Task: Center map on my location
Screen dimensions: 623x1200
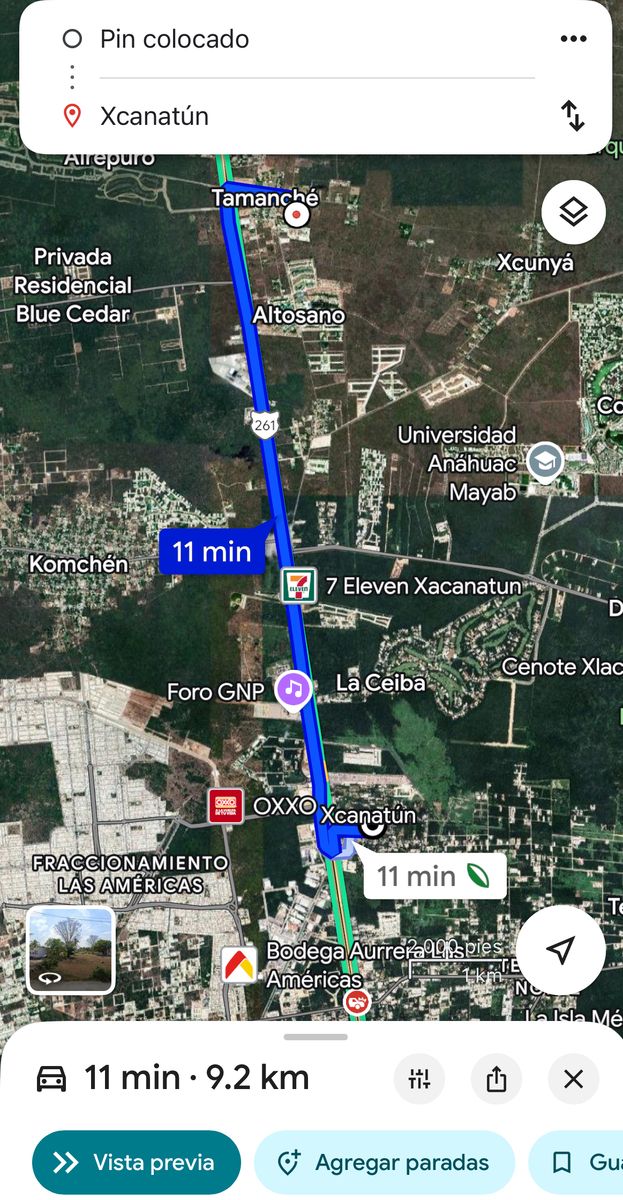Action: coord(561,949)
